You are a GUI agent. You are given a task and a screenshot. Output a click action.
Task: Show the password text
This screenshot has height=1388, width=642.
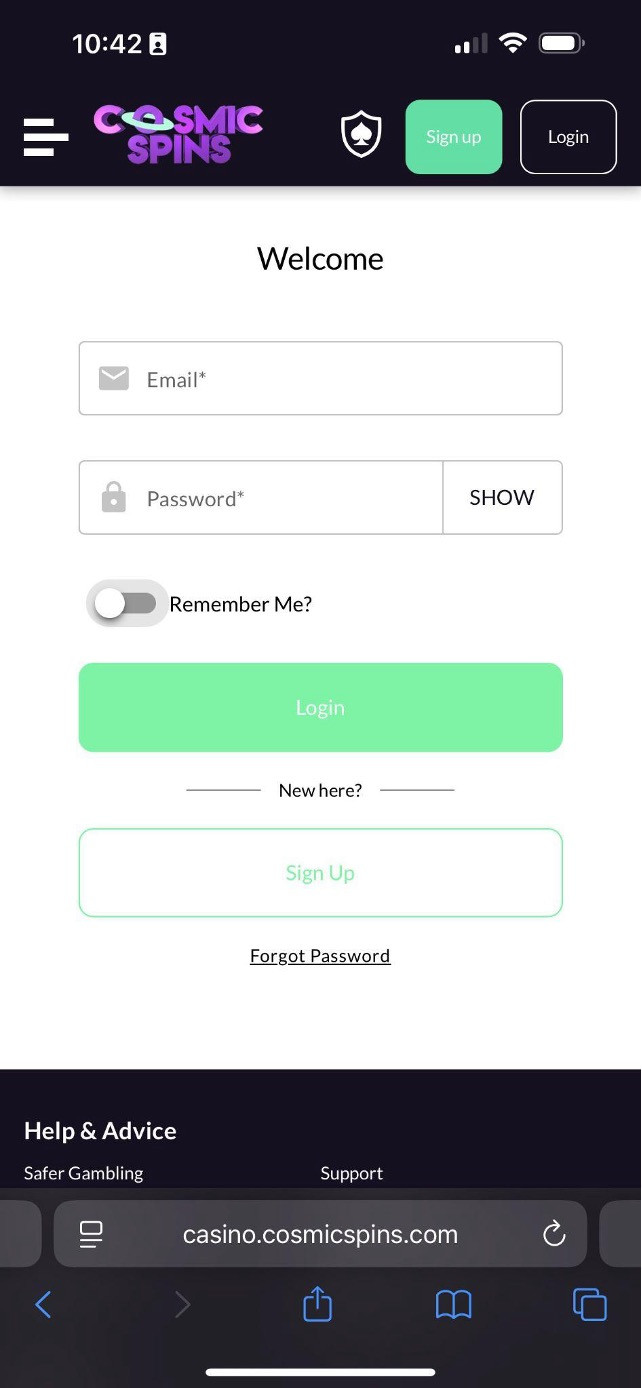click(x=502, y=498)
